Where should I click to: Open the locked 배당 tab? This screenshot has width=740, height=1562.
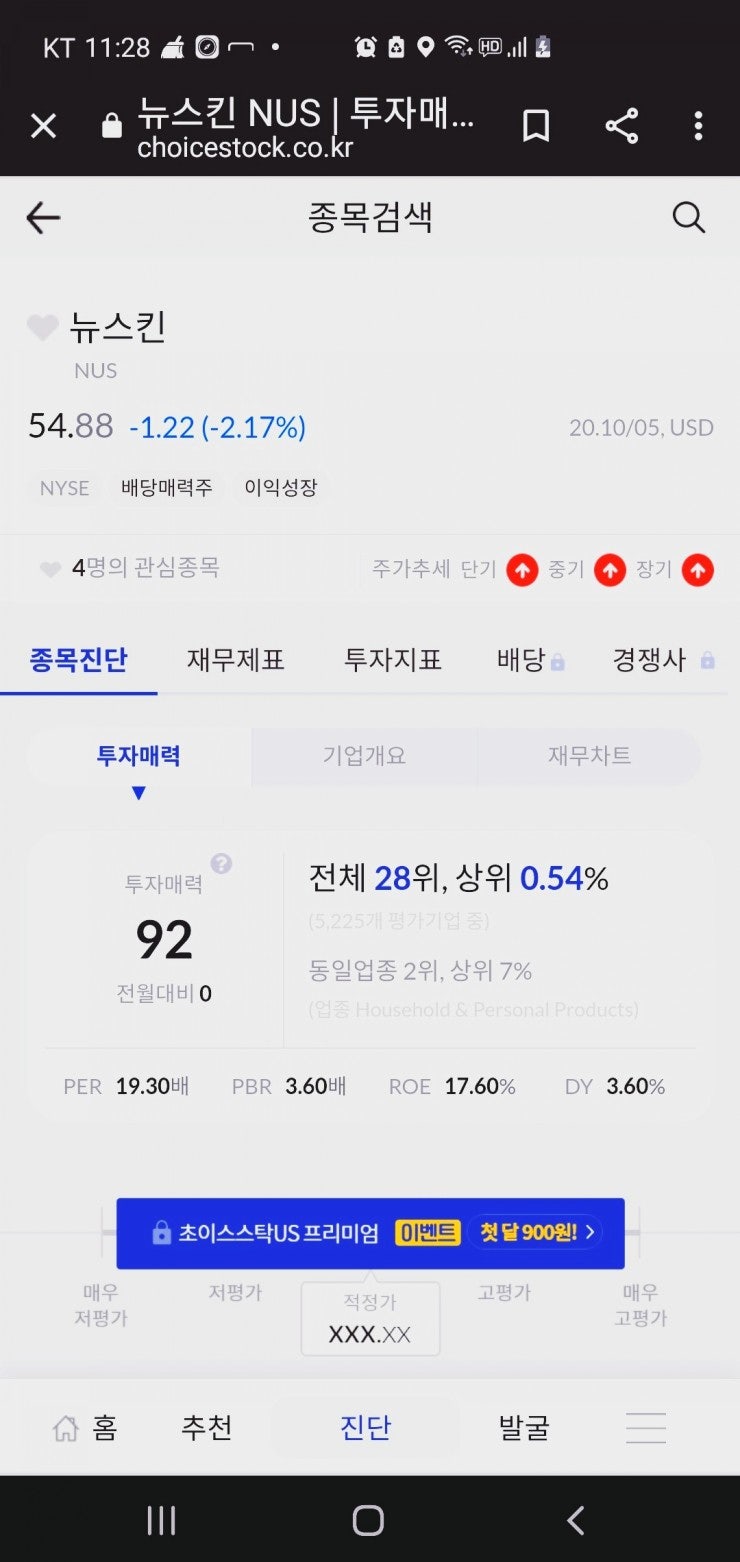pyautogui.click(x=530, y=660)
